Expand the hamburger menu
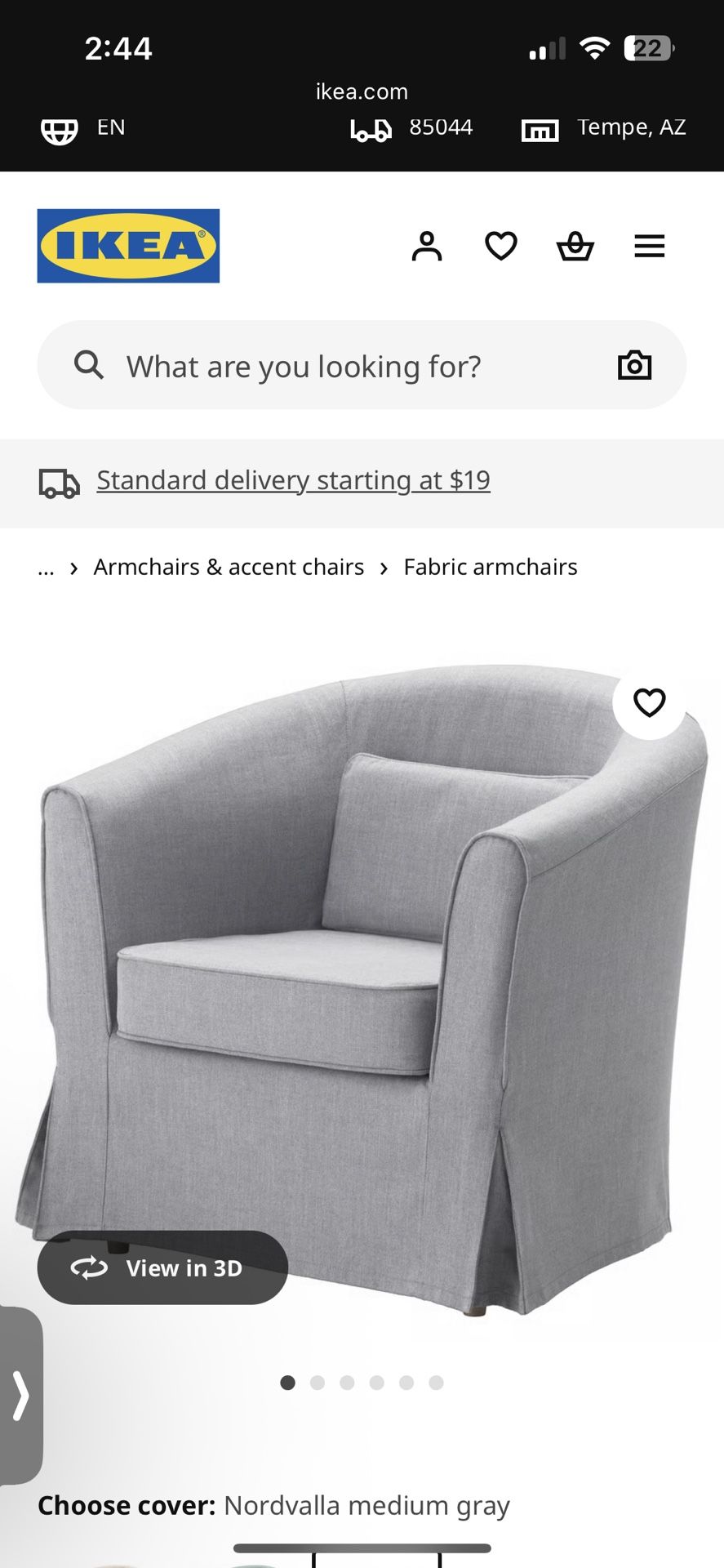This screenshot has width=724, height=1568. point(649,246)
